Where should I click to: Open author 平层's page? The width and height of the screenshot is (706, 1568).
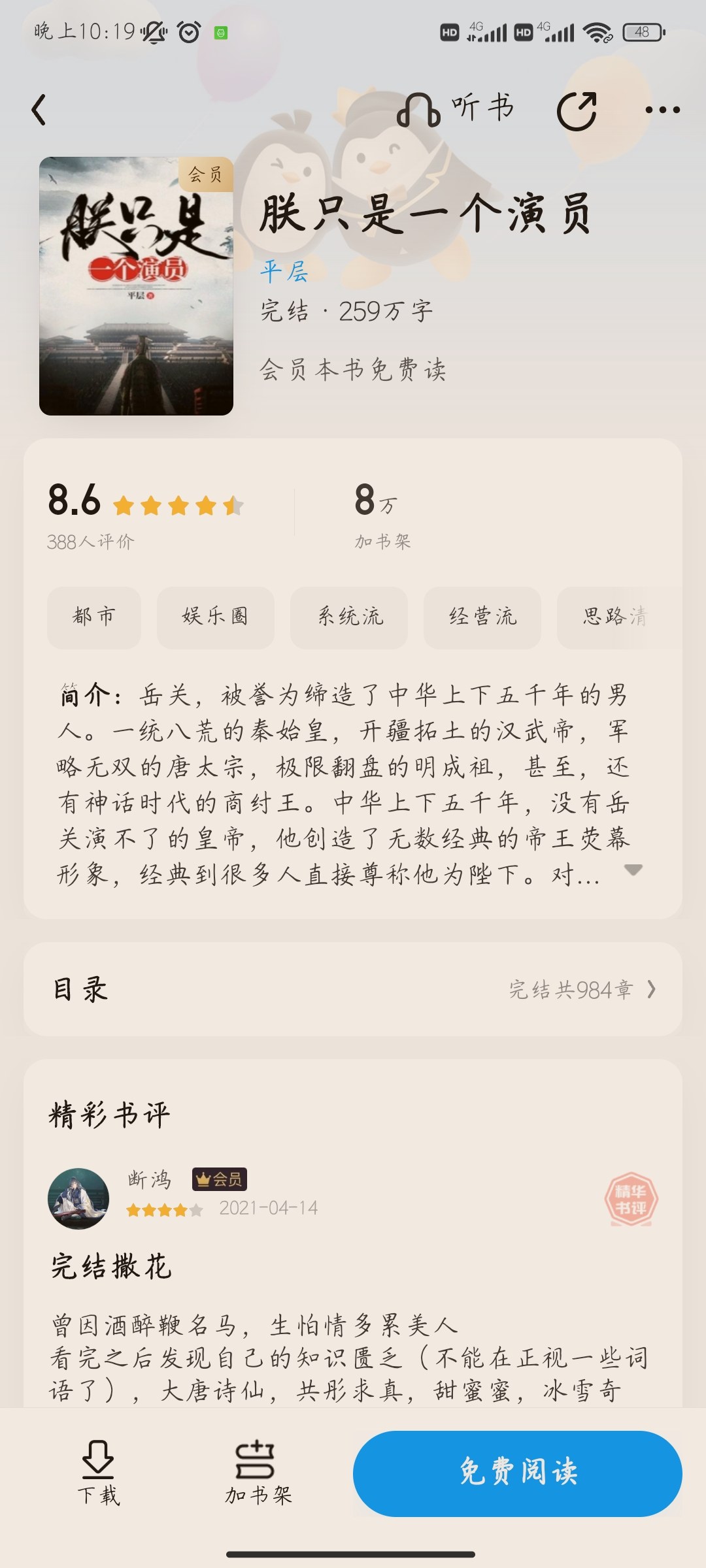(x=284, y=271)
